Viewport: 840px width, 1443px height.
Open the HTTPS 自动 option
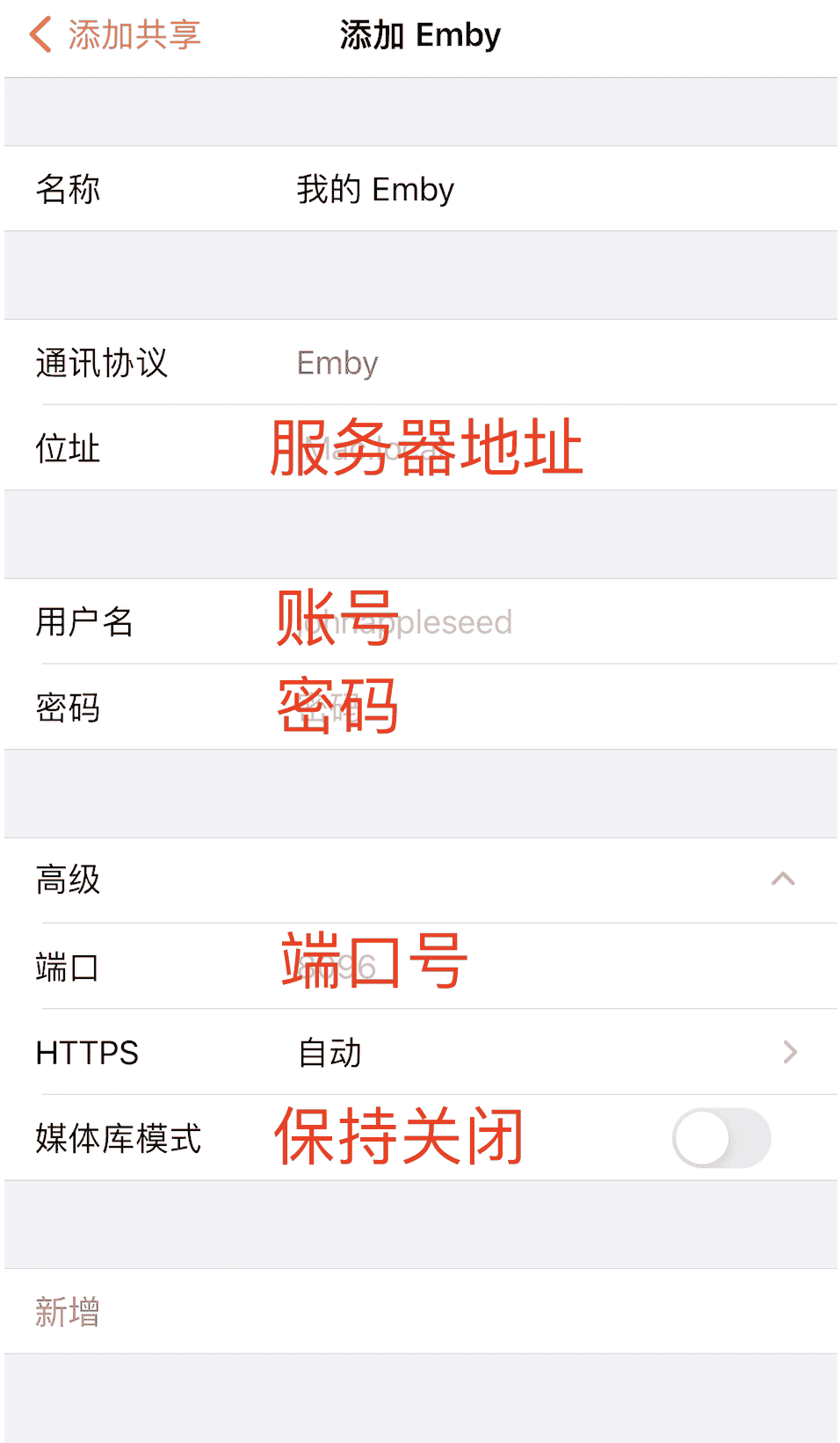[x=420, y=1053]
